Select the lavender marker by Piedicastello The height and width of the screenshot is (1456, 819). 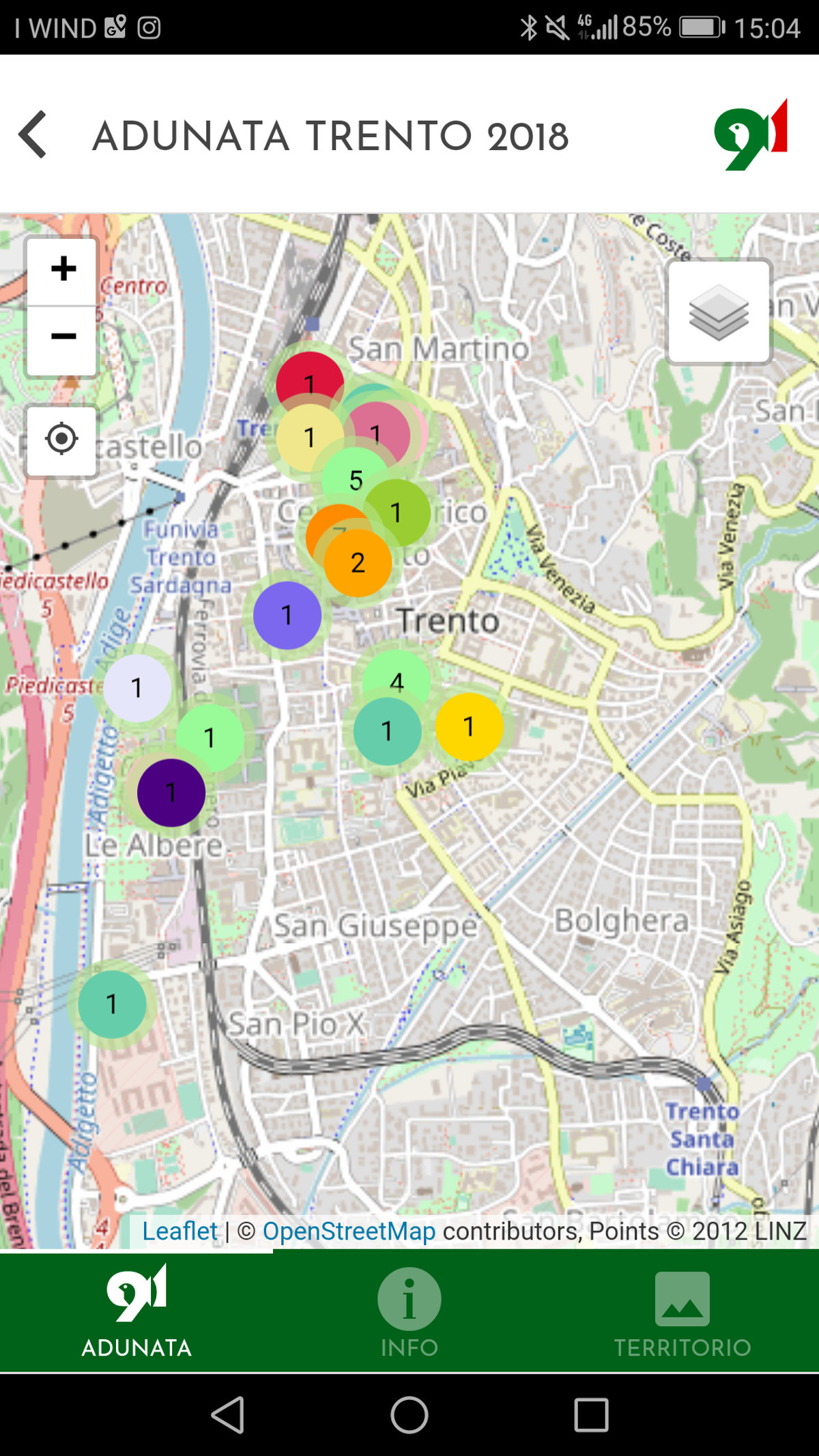[136, 687]
